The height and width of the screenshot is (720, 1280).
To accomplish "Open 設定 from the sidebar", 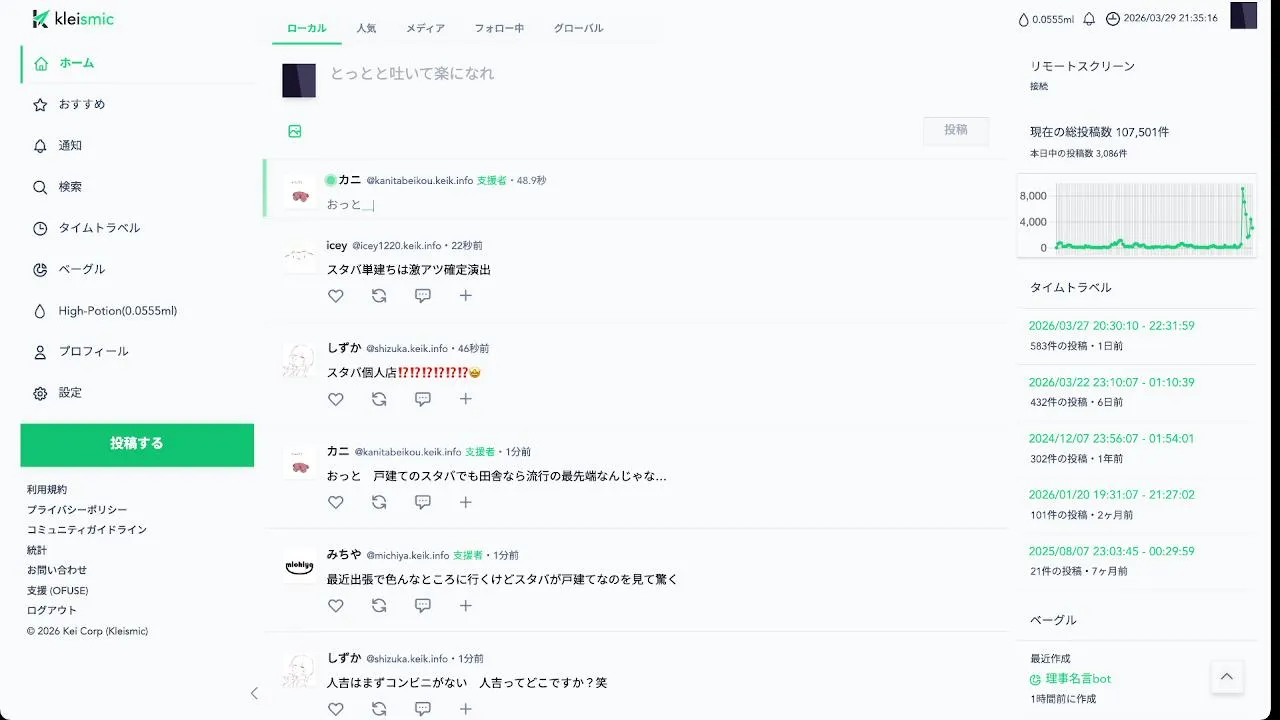I will point(70,393).
